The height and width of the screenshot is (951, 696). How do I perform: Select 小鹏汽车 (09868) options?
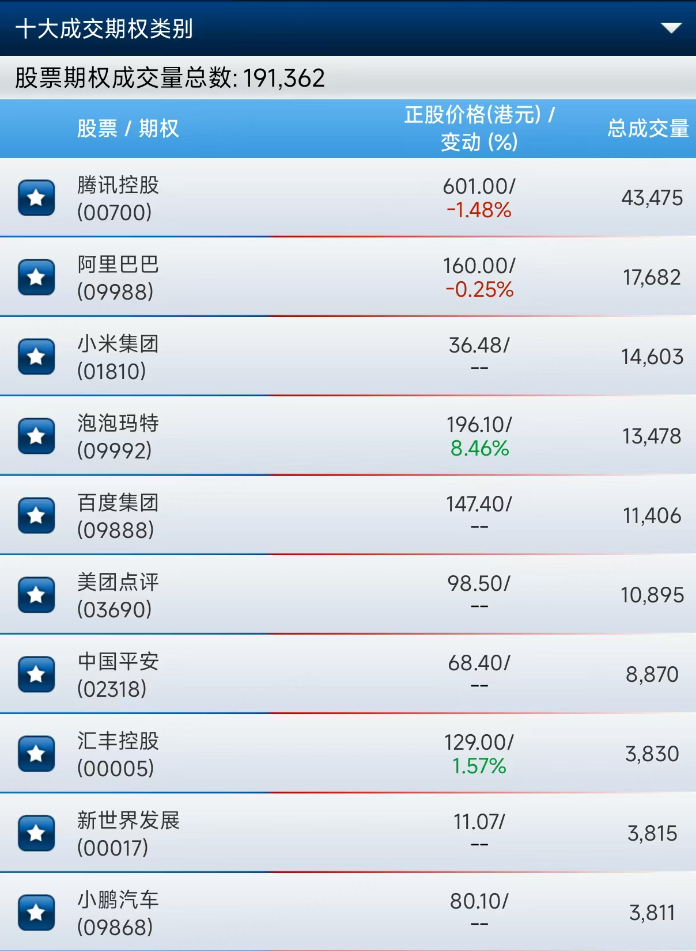click(119, 913)
